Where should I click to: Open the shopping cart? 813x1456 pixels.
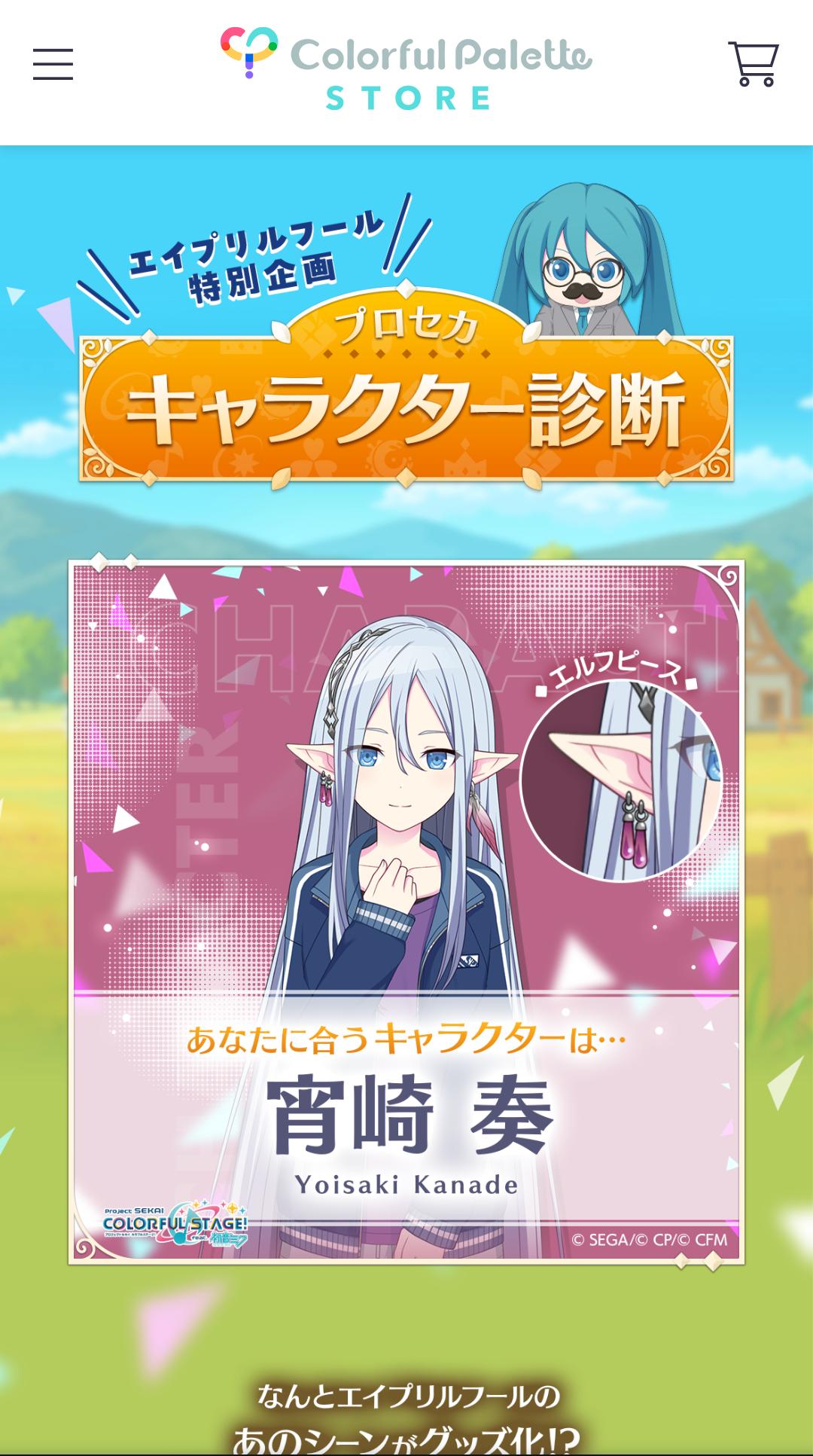coord(753,64)
